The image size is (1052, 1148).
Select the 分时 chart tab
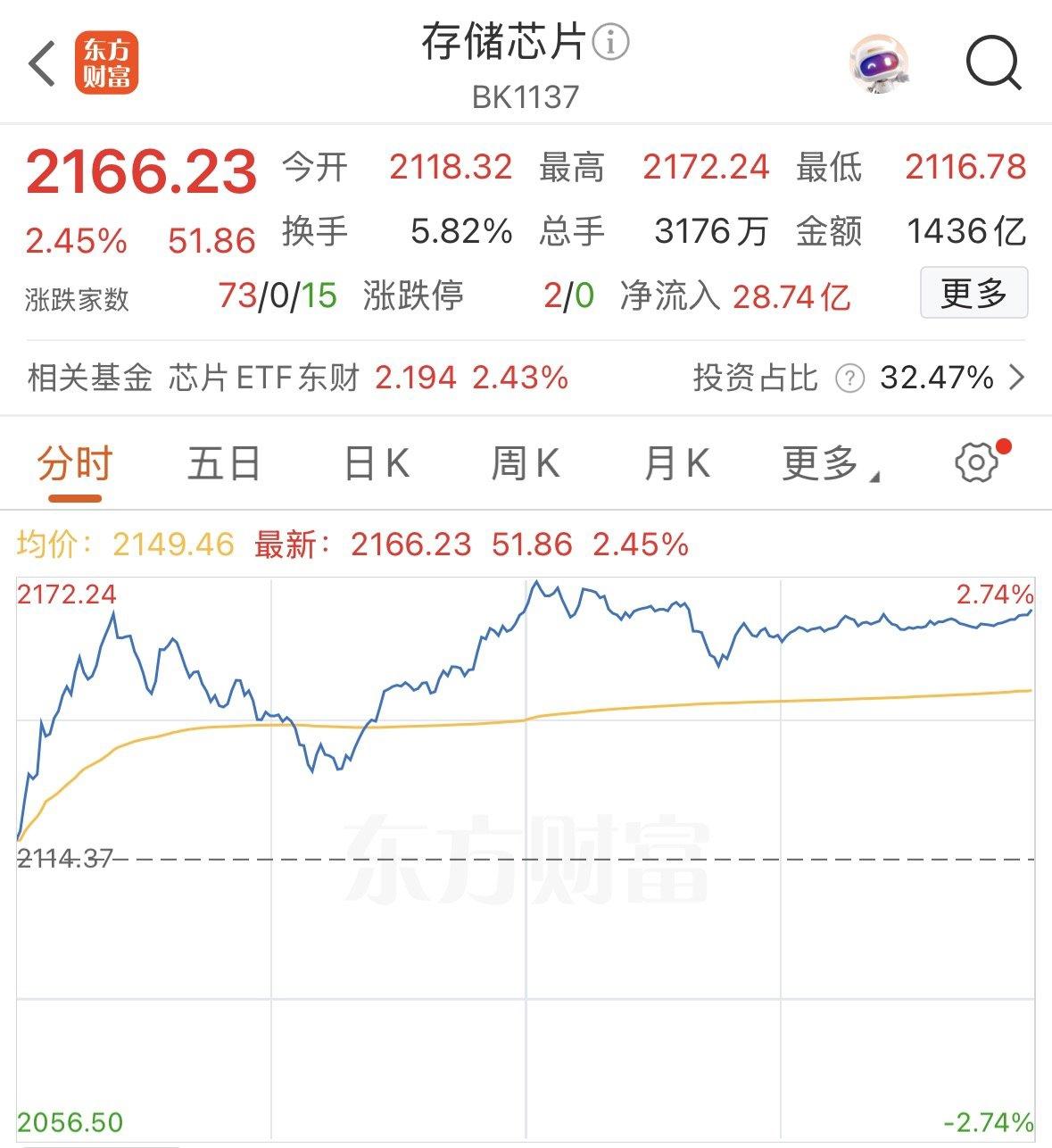(74, 464)
